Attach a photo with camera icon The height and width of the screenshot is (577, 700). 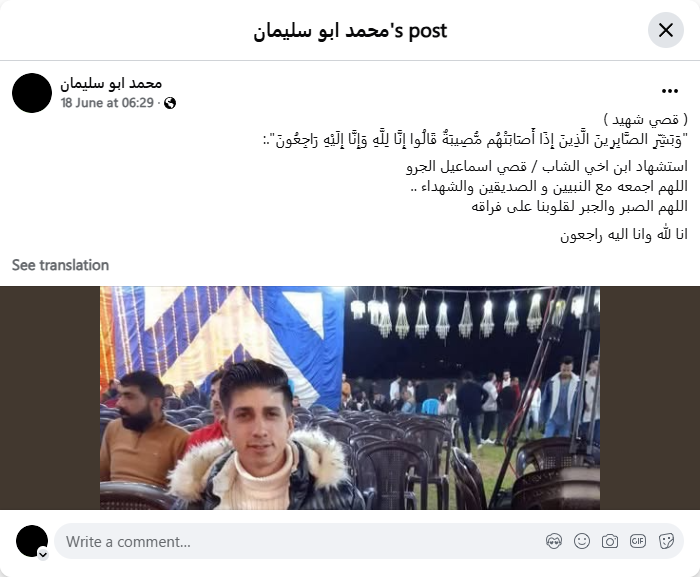(610, 541)
